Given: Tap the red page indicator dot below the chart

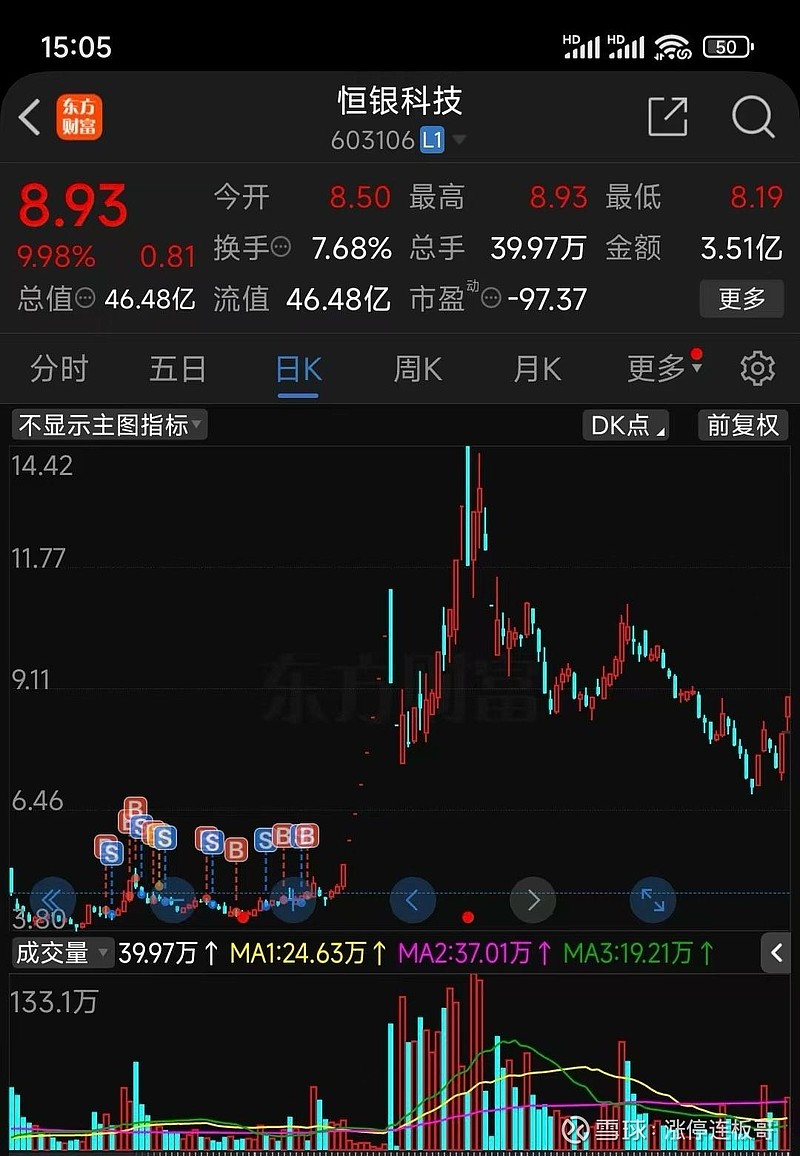Looking at the screenshot, I should pyautogui.click(x=468, y=915).
